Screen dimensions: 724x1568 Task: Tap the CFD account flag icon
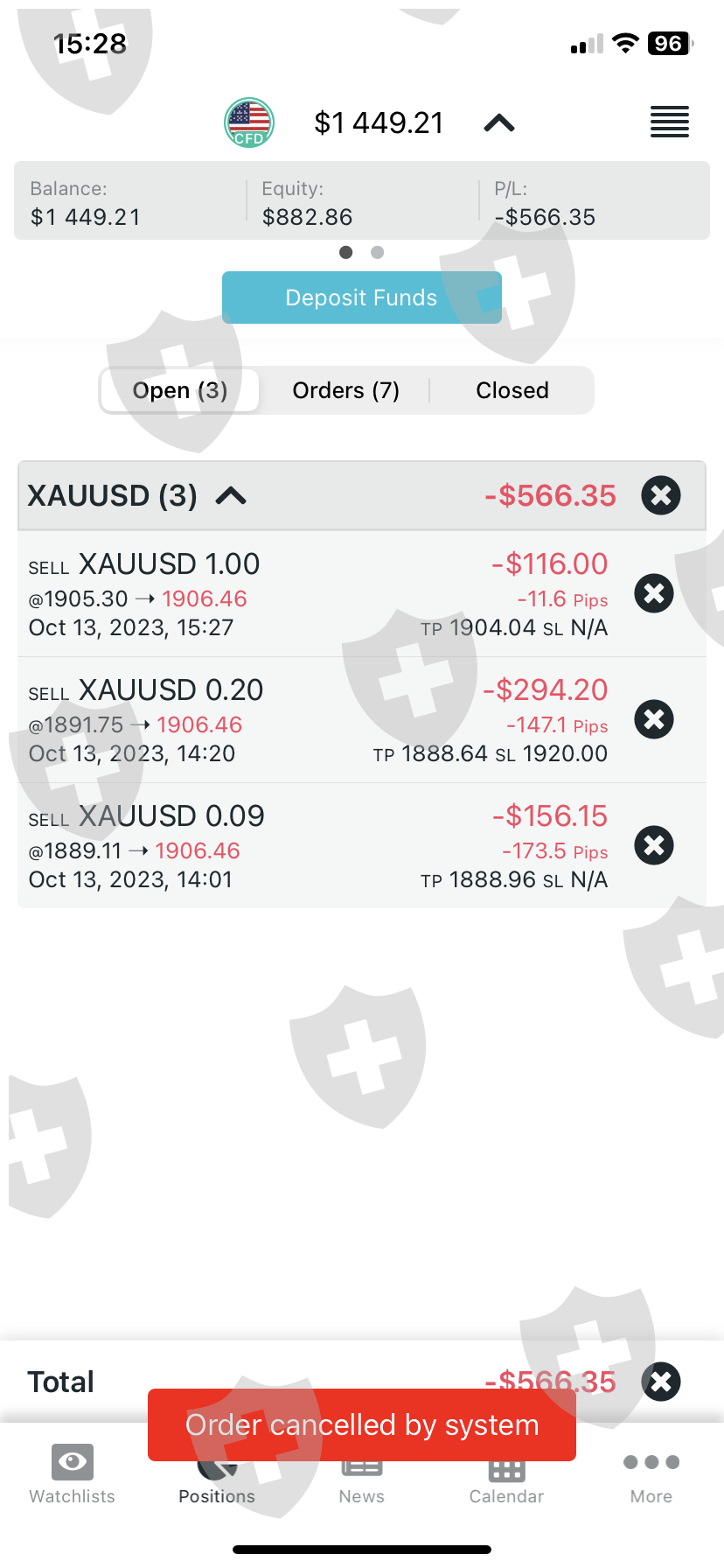[x=249, y=122]
